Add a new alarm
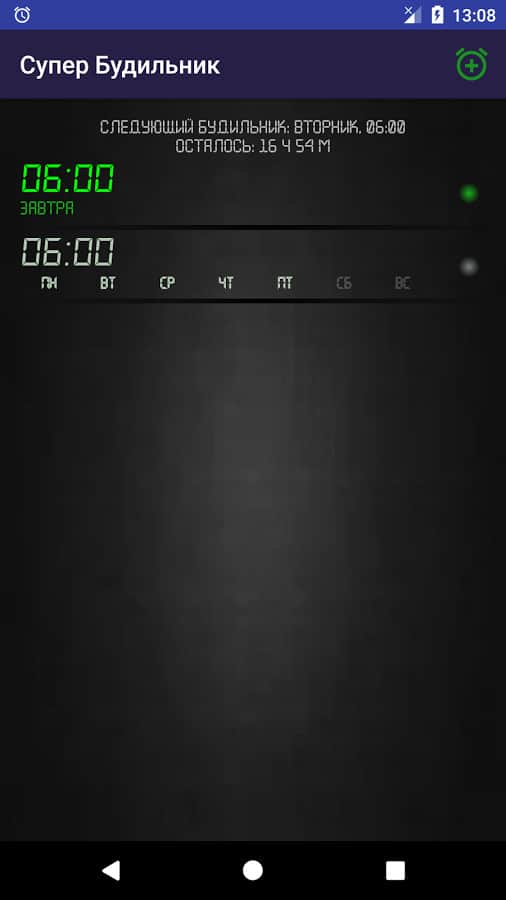This screenshot has width=506, height=900. point(472,64)
